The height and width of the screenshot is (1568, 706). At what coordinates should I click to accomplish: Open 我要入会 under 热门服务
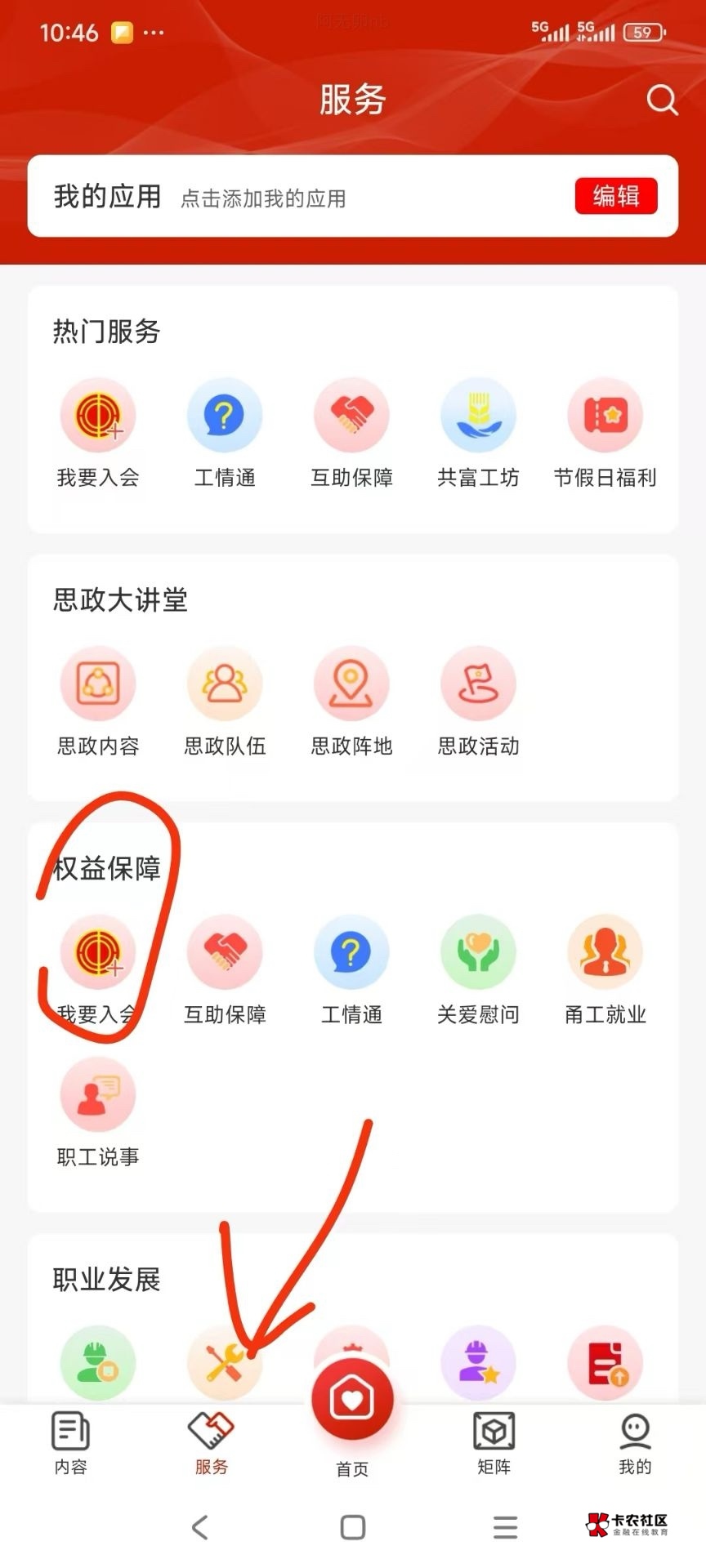[98, 434]
